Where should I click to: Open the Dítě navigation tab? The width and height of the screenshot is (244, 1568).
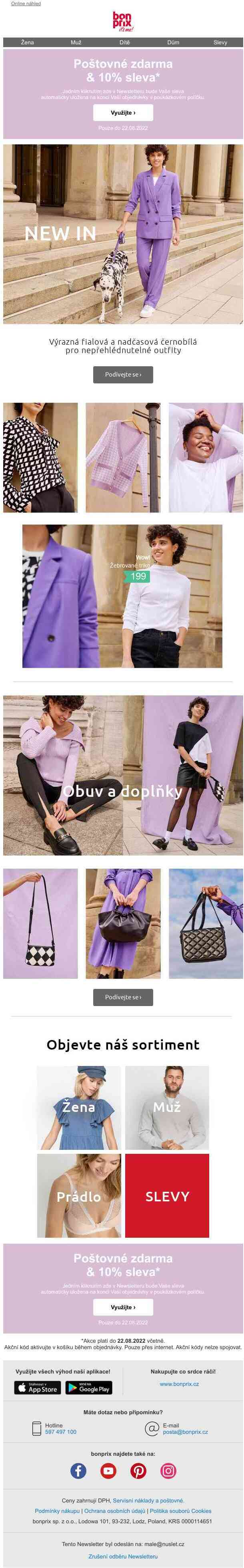tap(124, 43)
